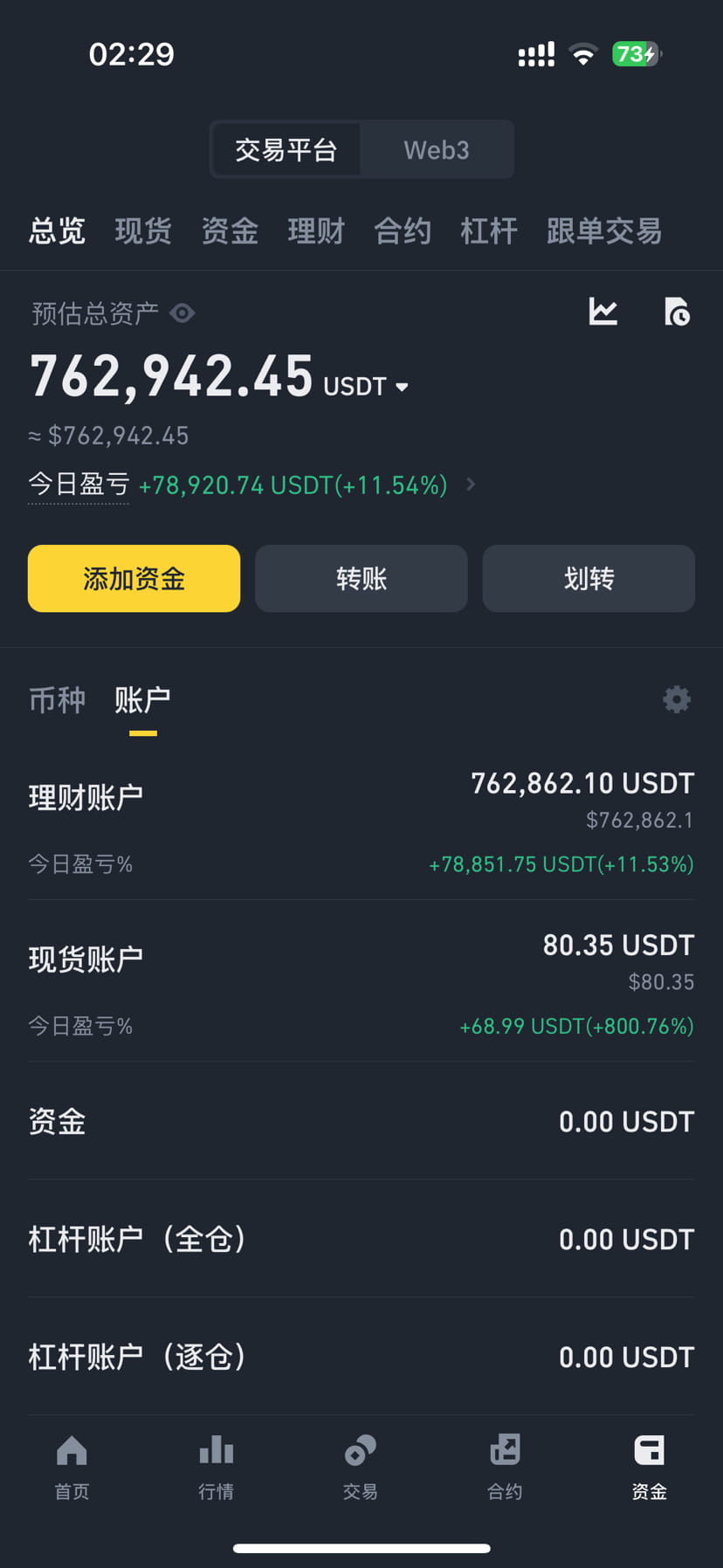Open the 现货账户 row

tap(361, 981)
